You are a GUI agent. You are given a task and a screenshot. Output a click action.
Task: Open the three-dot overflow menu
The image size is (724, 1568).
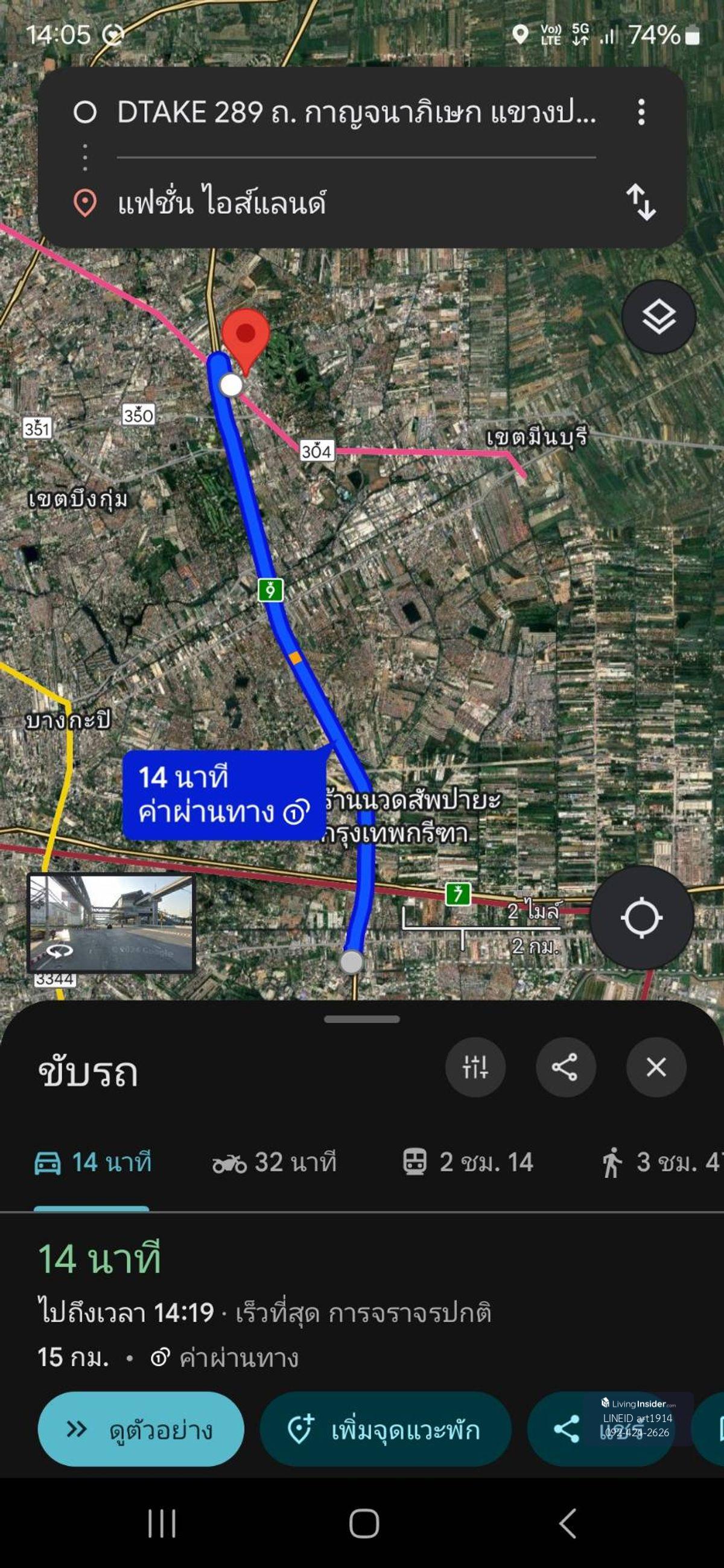pyautogui.click(x=641, y=113)
